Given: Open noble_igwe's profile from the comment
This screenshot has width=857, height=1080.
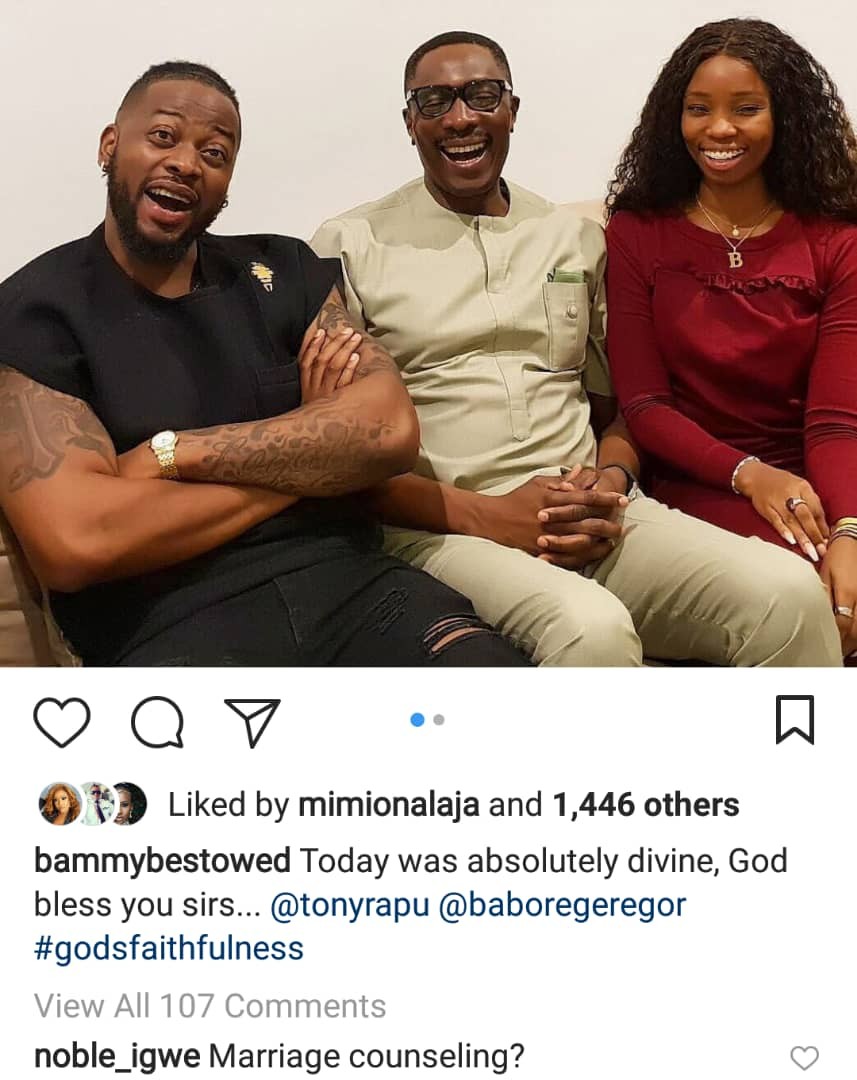Looking at the screenshot, I should [117, 1055].
